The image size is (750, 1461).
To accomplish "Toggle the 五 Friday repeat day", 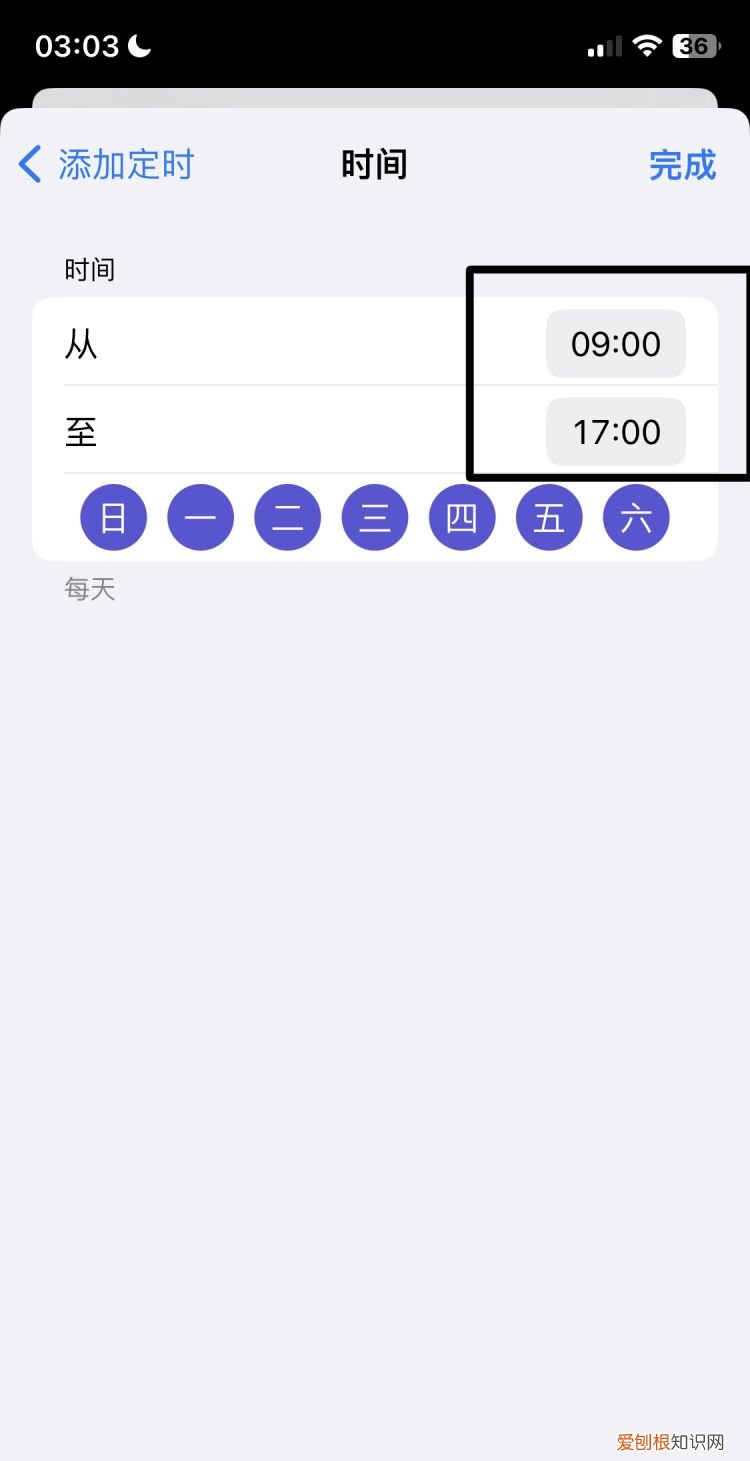I will coord(549,517).
